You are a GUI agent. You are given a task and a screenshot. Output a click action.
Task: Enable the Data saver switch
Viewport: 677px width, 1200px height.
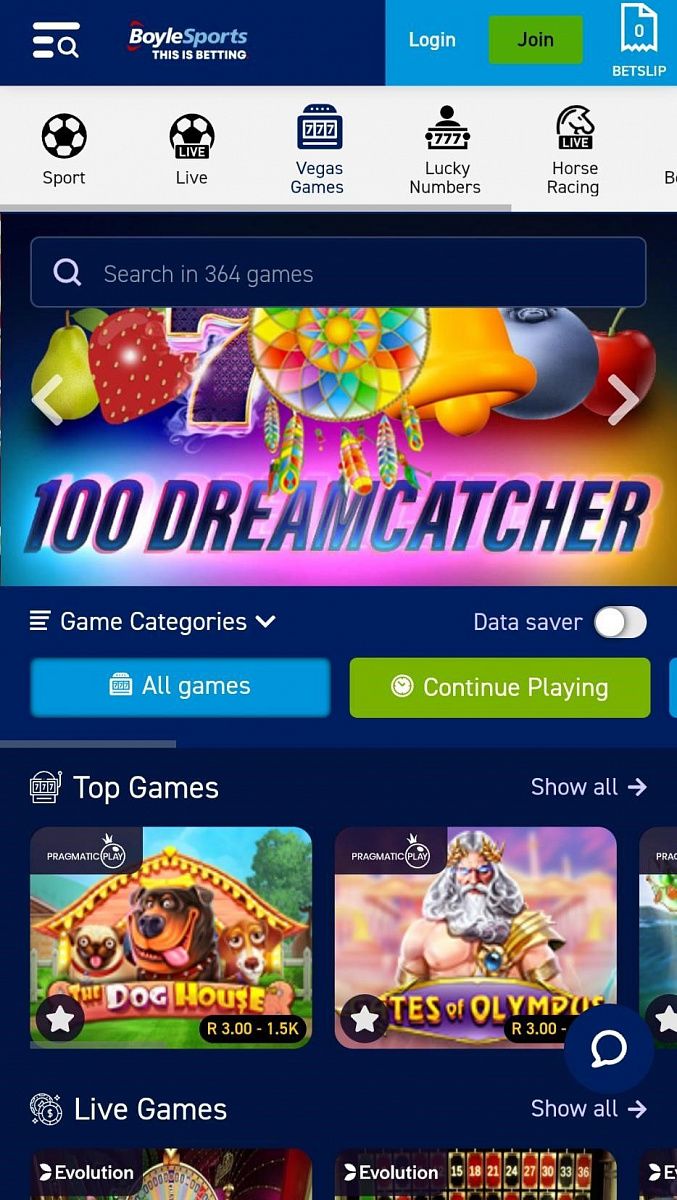tap(620, 622)
